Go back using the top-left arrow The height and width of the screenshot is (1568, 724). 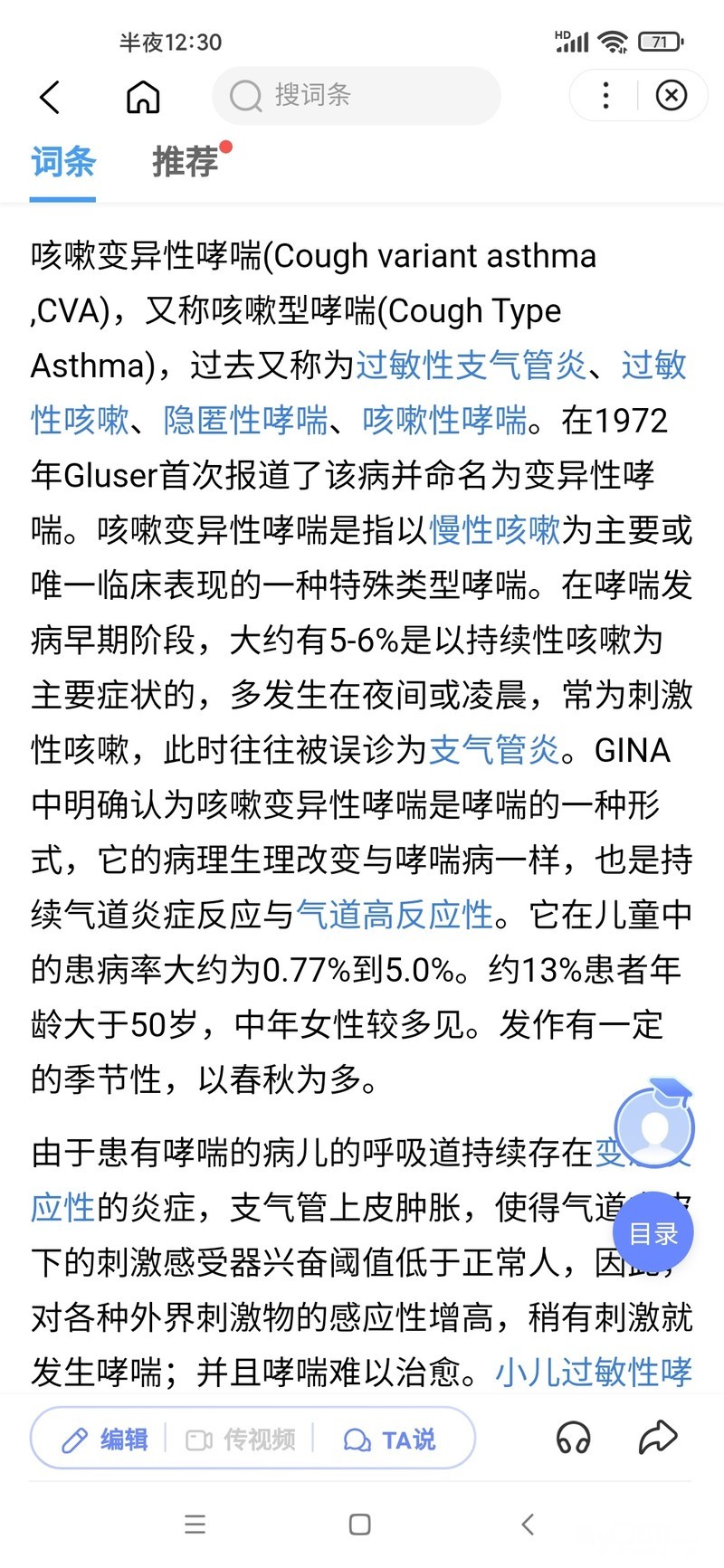[x=51, y=97]
